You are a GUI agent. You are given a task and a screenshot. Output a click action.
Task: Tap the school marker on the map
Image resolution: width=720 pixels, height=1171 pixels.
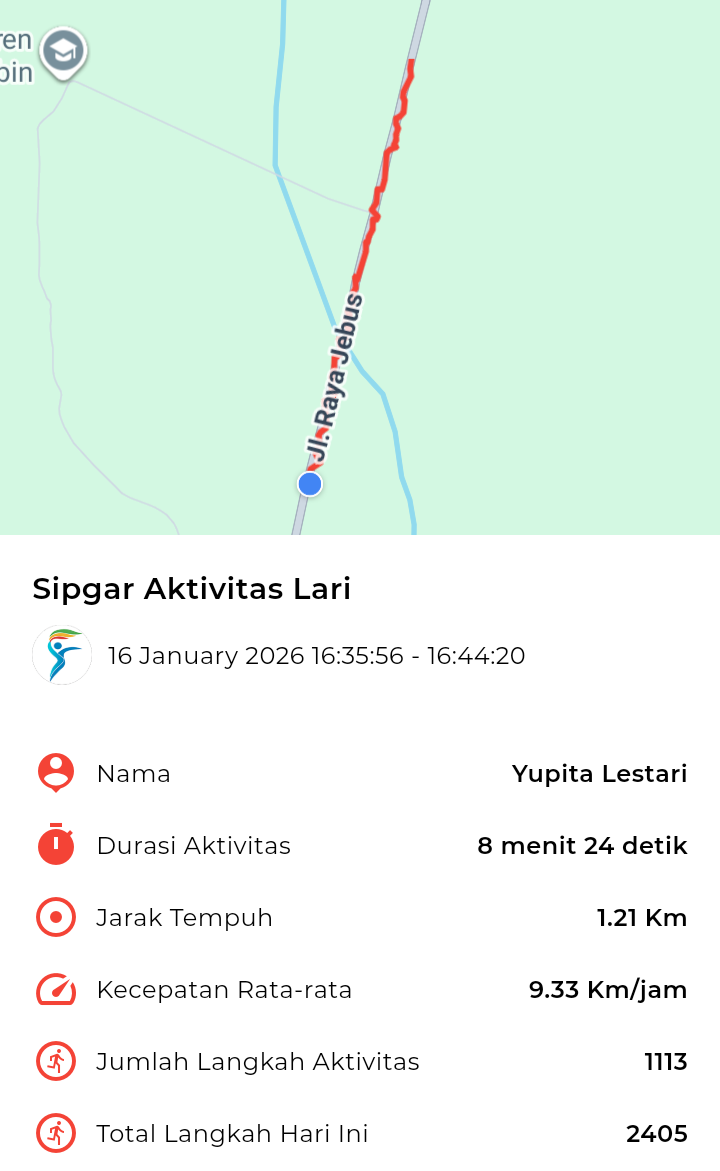63,50
